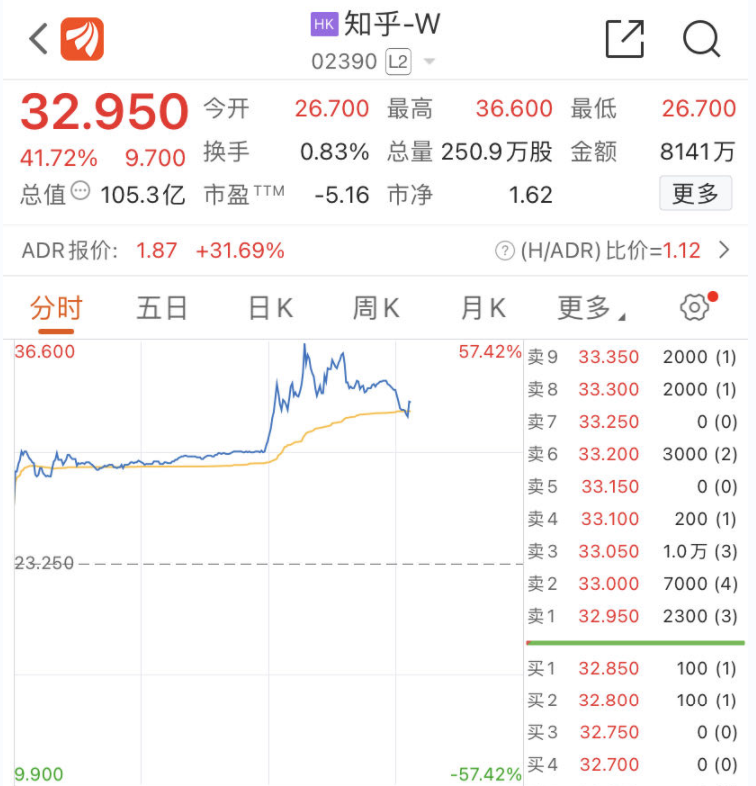Expand the 知乎-W stock switcher dropdown
This screenshot has width=756, height=786.
[x=429, y=62]
